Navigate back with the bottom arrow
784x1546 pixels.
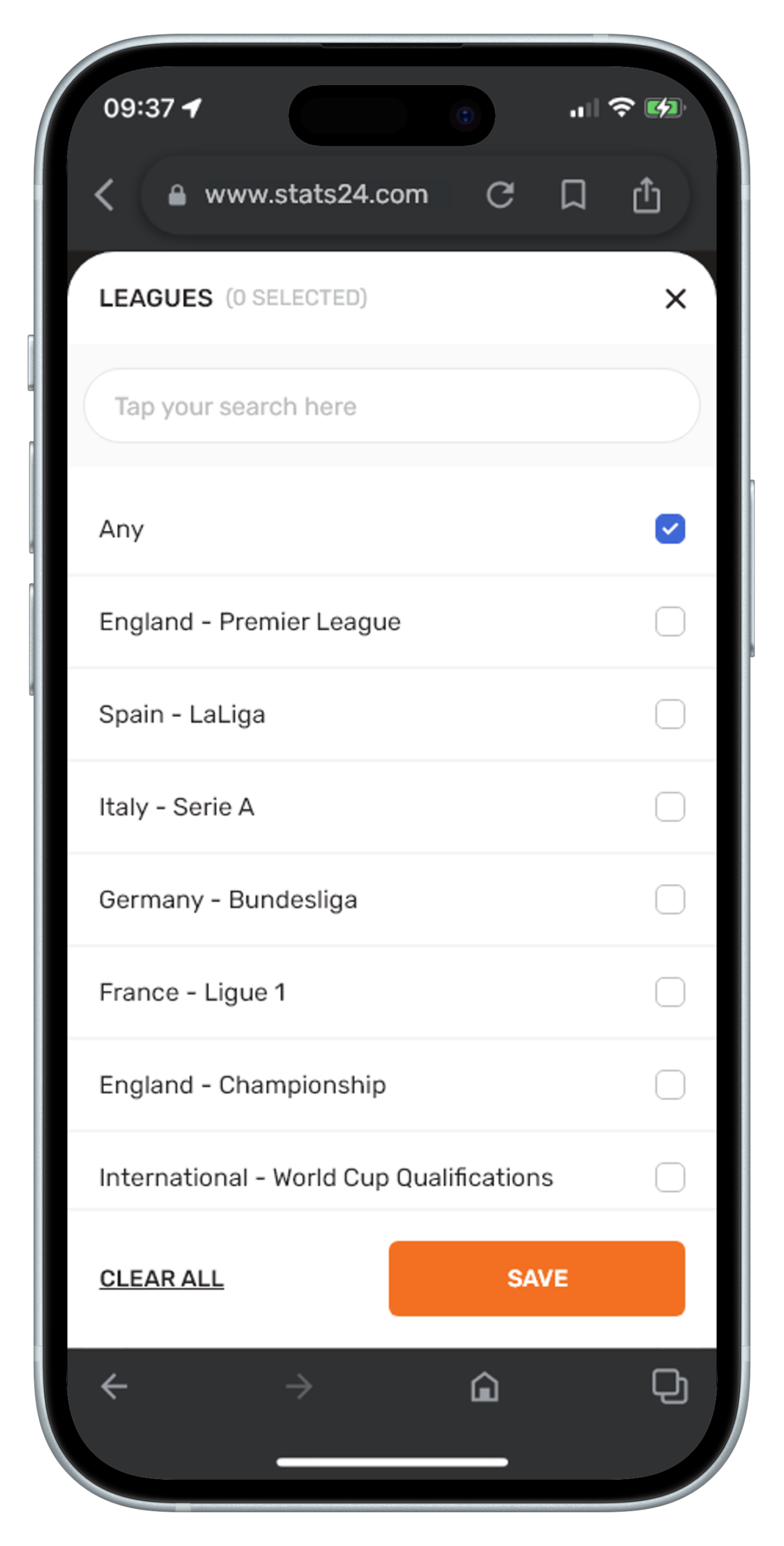pyautogui.click(x=114, y=1387)
